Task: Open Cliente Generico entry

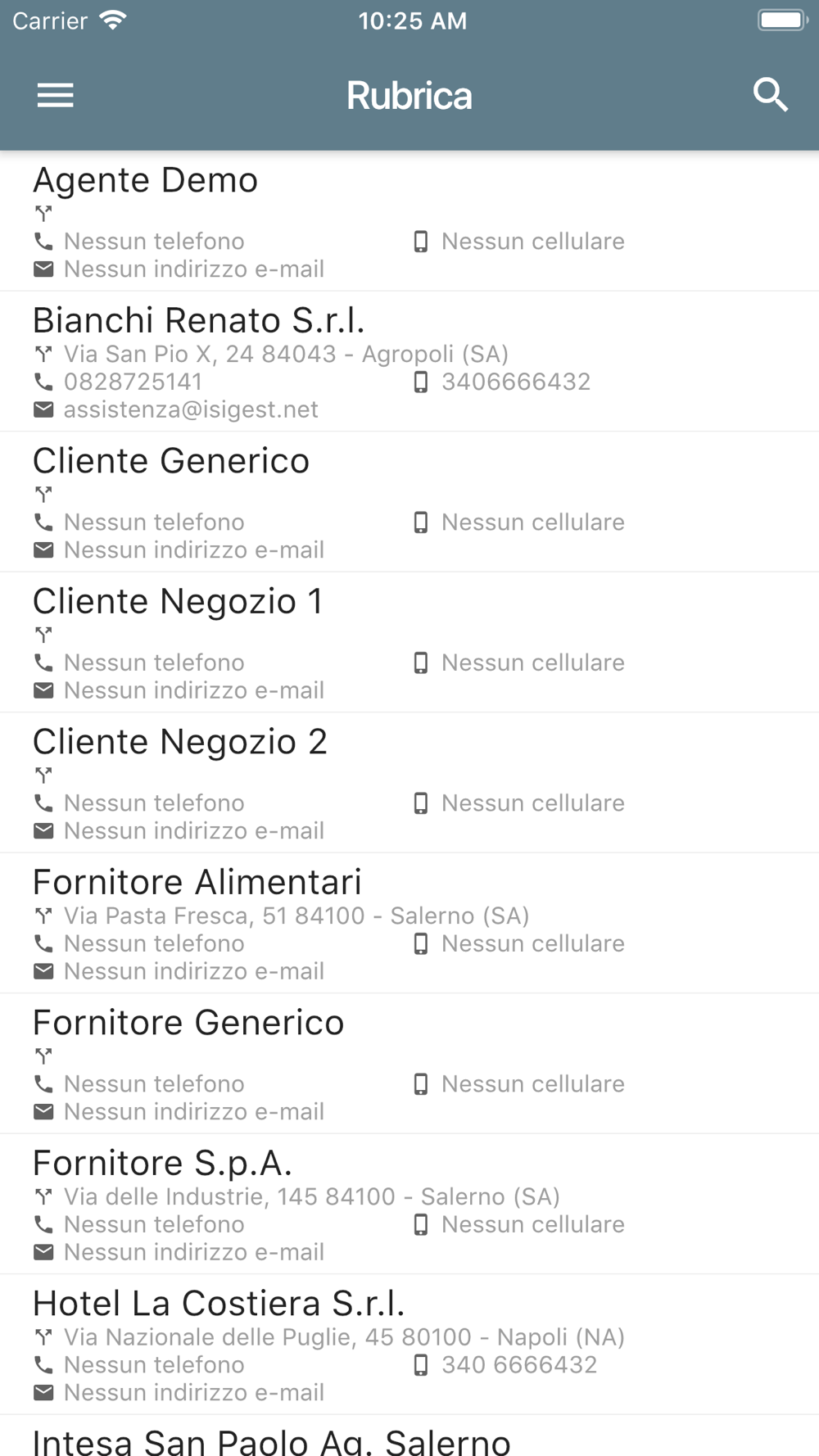Action: pos(409,502)
